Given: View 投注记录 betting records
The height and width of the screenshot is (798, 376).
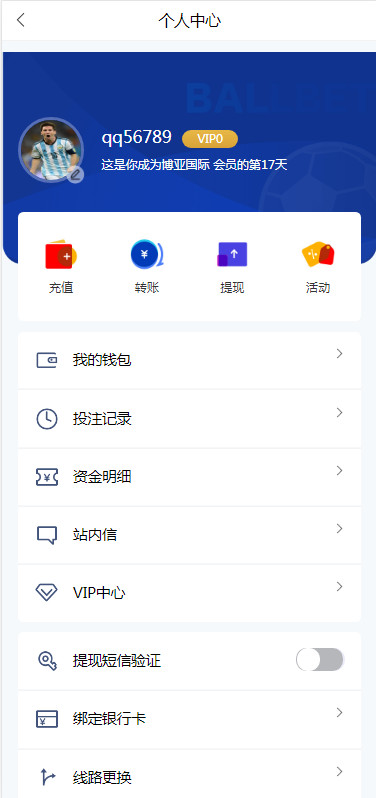Looking at the screenshot, I should pos(189,419).
